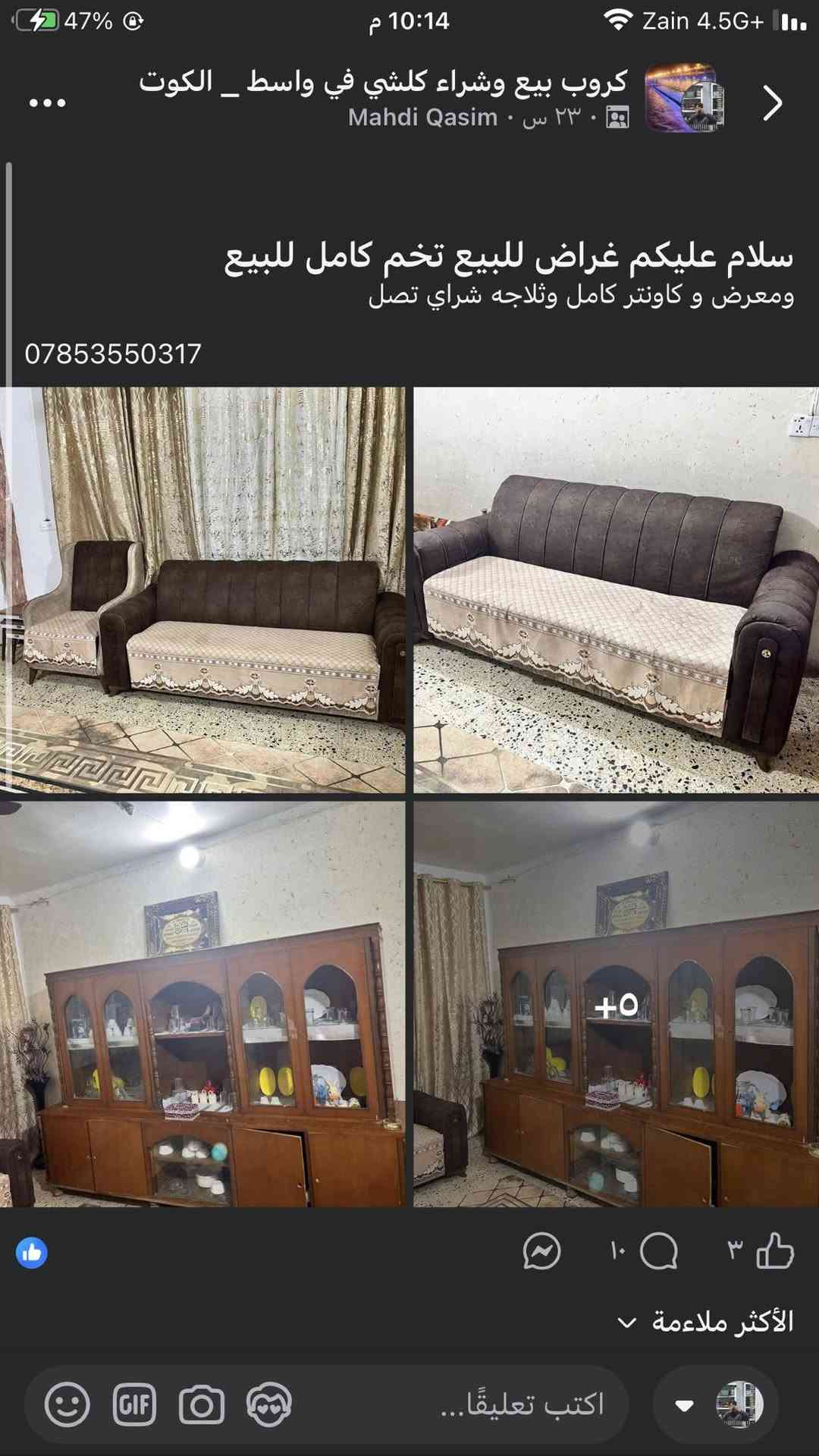This screenshot has width=819, height=1456.
Task: Attach a photo with the camera icon
Action: 201,1404
